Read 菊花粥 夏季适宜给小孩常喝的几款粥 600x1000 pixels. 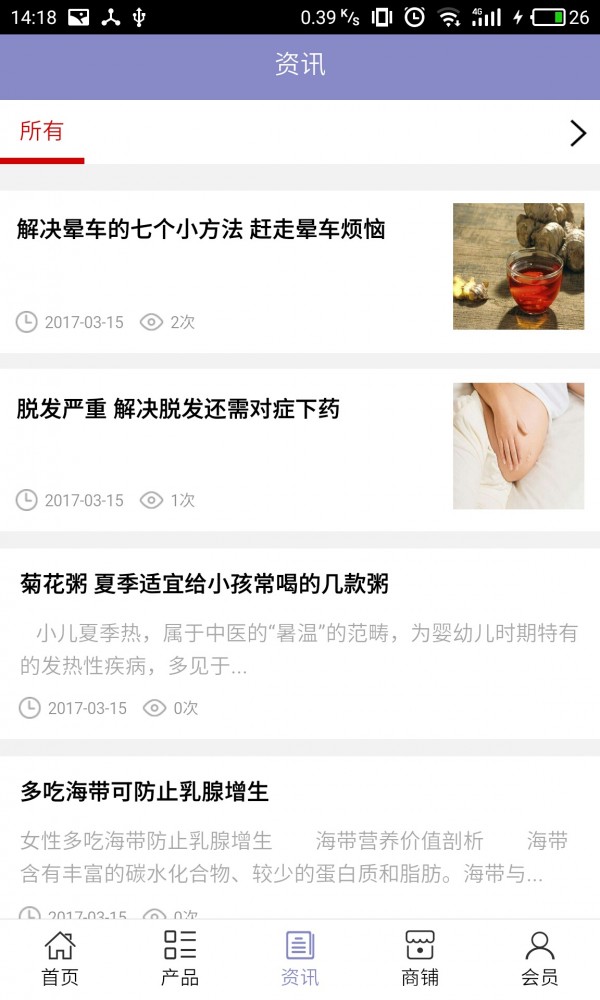204,584
